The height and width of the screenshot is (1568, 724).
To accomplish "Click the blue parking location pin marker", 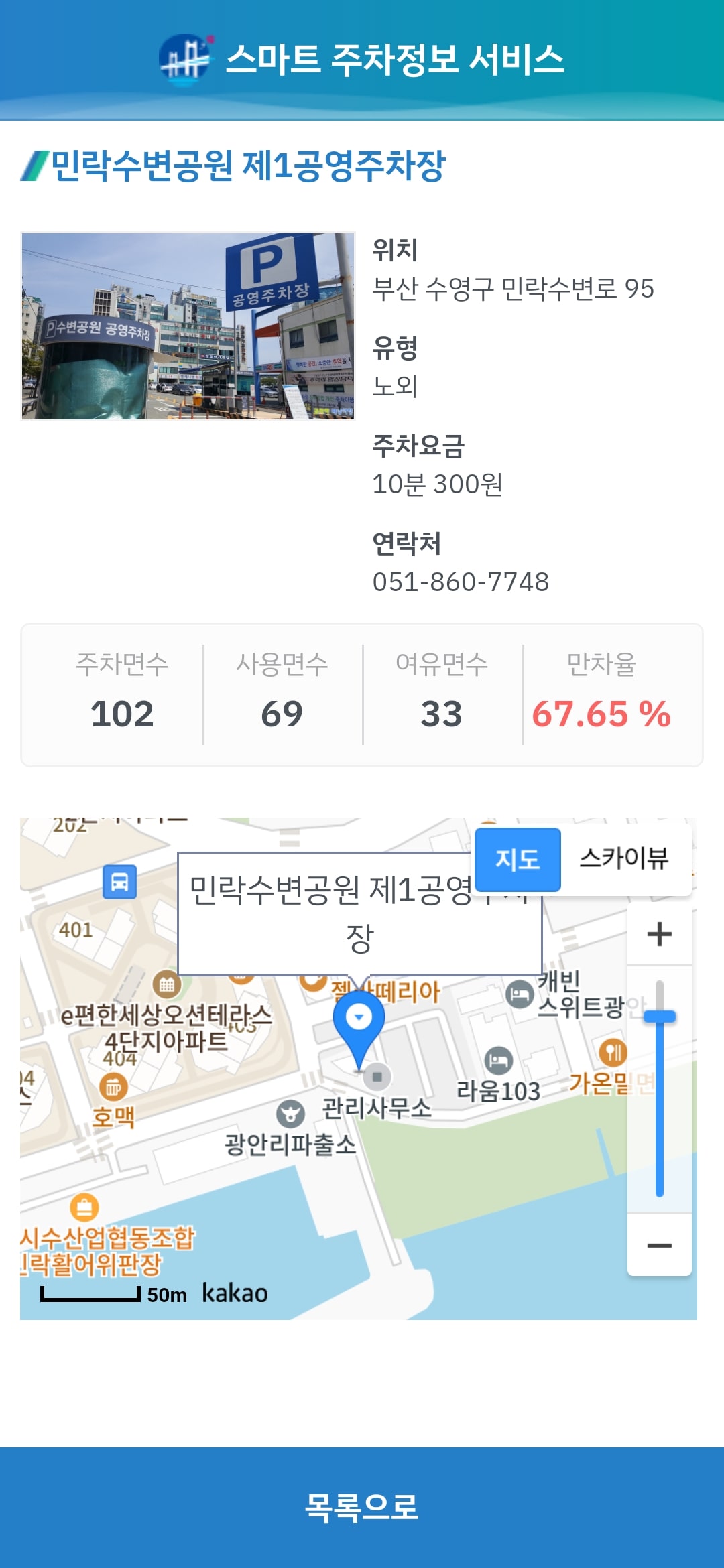I will 359,1017.
